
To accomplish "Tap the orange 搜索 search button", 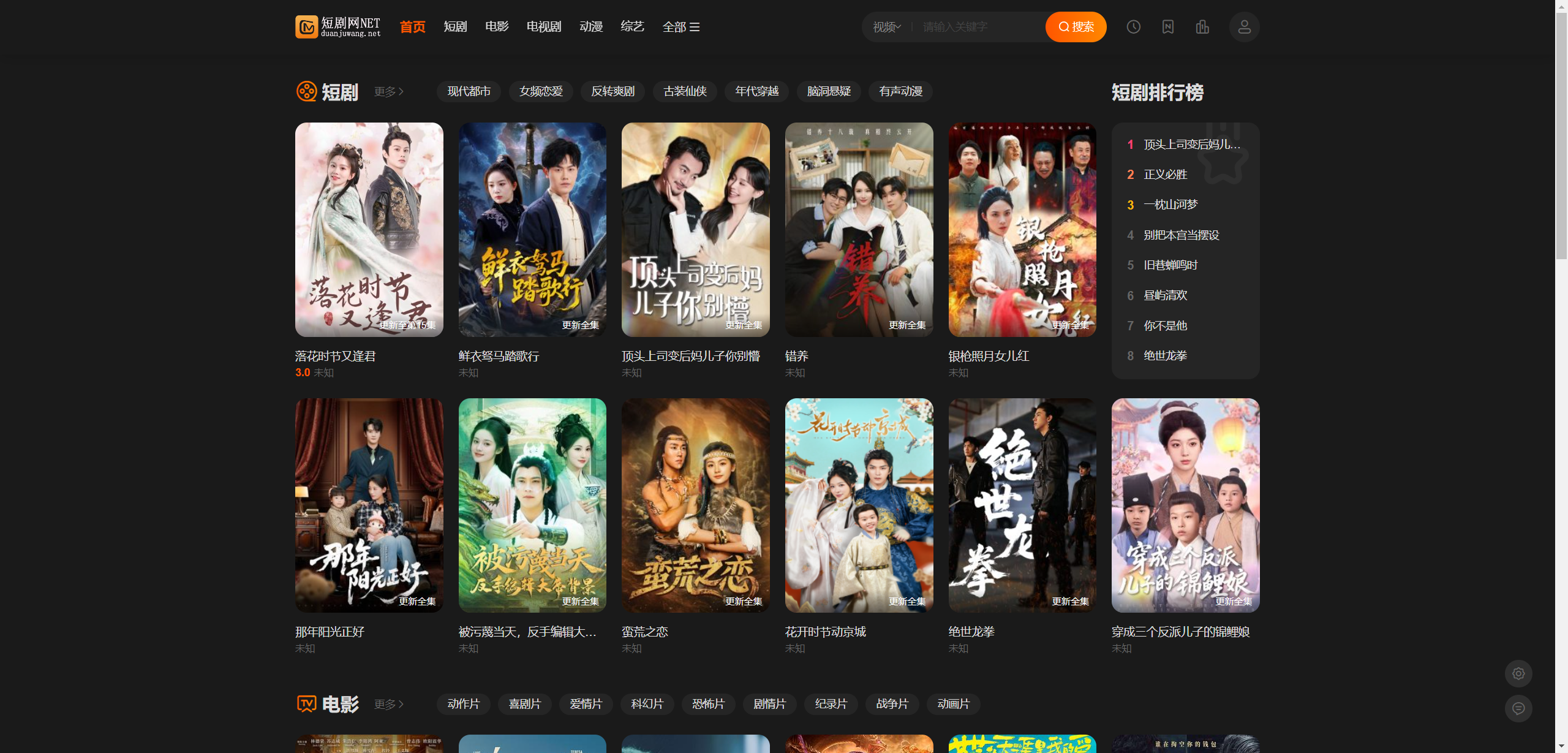I will 1076,27.
